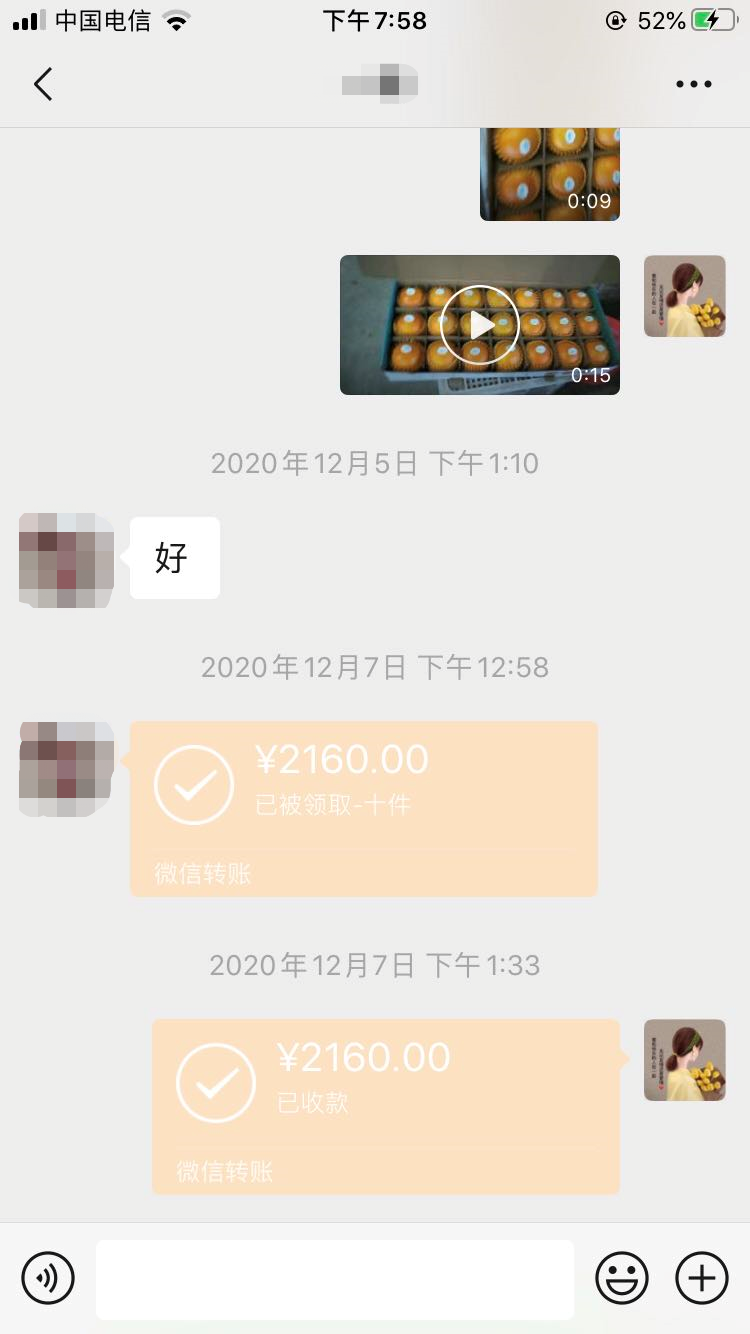Tap the message text field
750x1334 pixels.
click(335, 1279)
